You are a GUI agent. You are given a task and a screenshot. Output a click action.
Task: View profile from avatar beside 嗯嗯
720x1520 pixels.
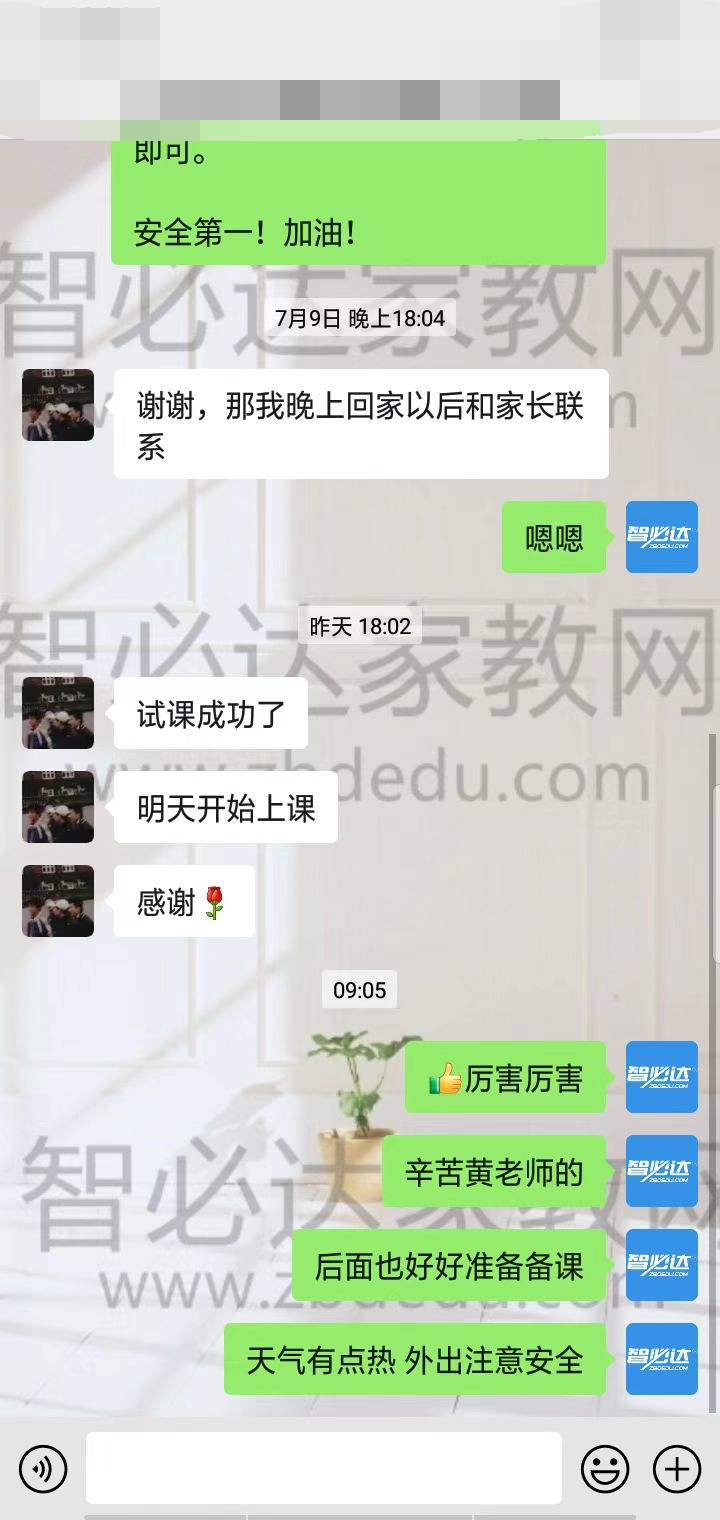(662, 537)
